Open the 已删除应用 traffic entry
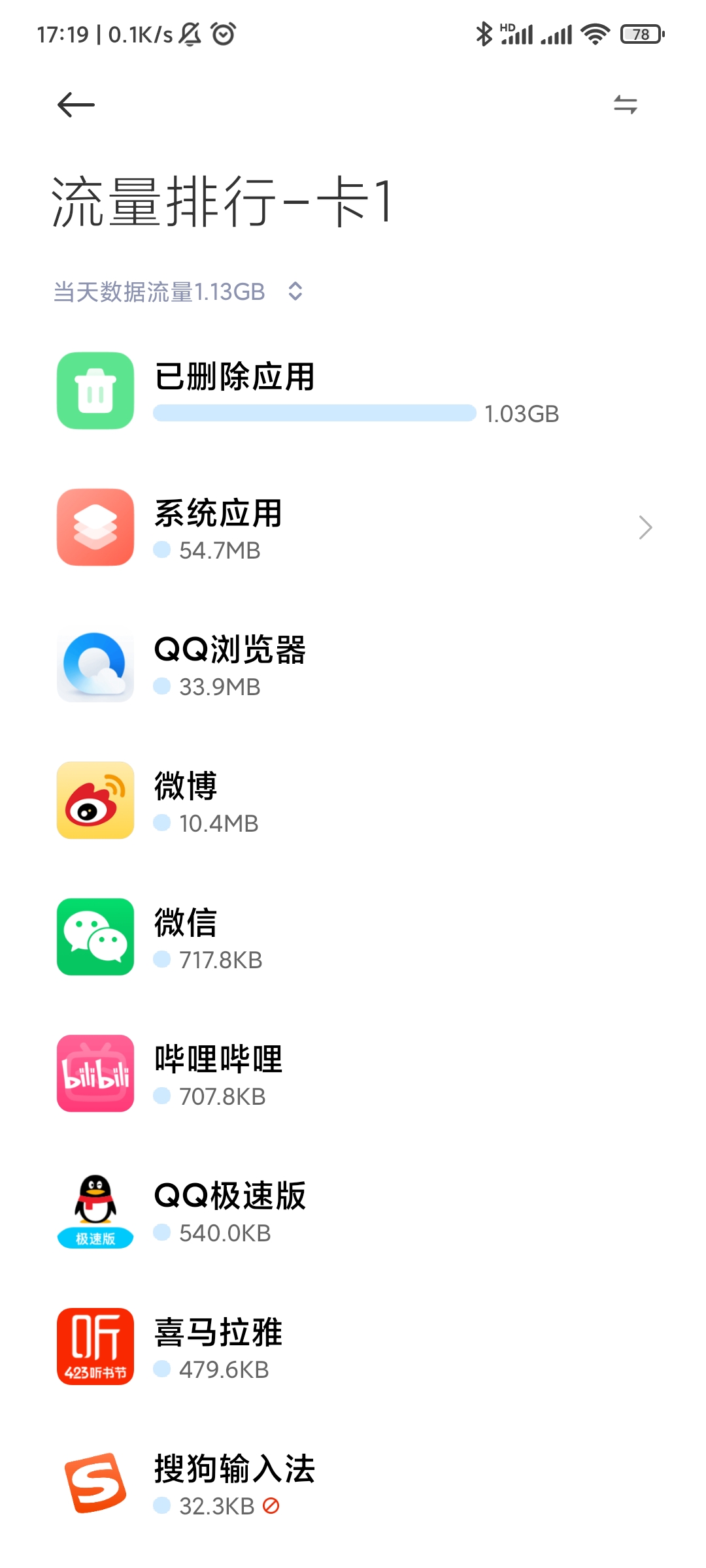706x1568 pixels. (x=353, y=391)
